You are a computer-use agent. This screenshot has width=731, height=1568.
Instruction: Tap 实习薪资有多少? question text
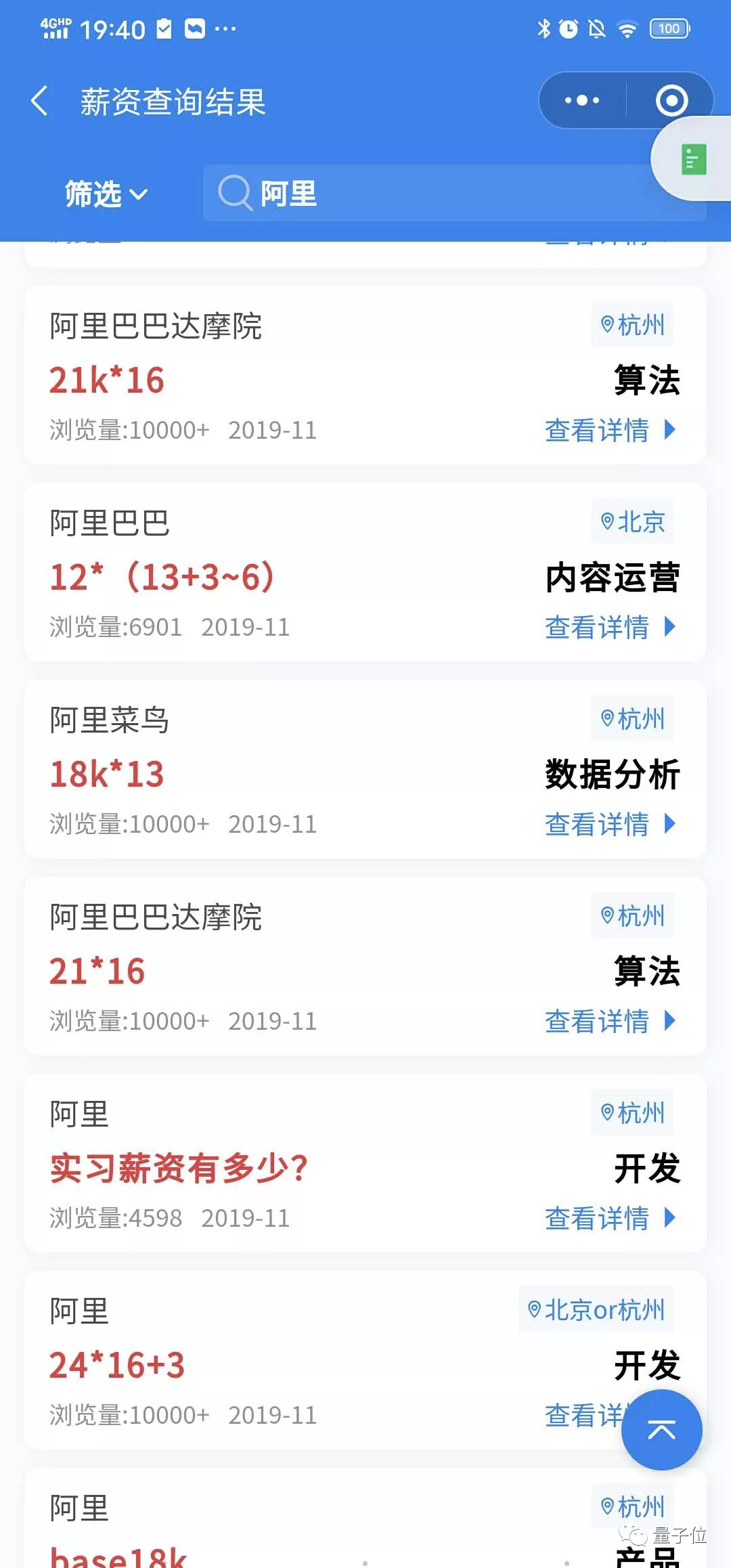(178, 1166)
